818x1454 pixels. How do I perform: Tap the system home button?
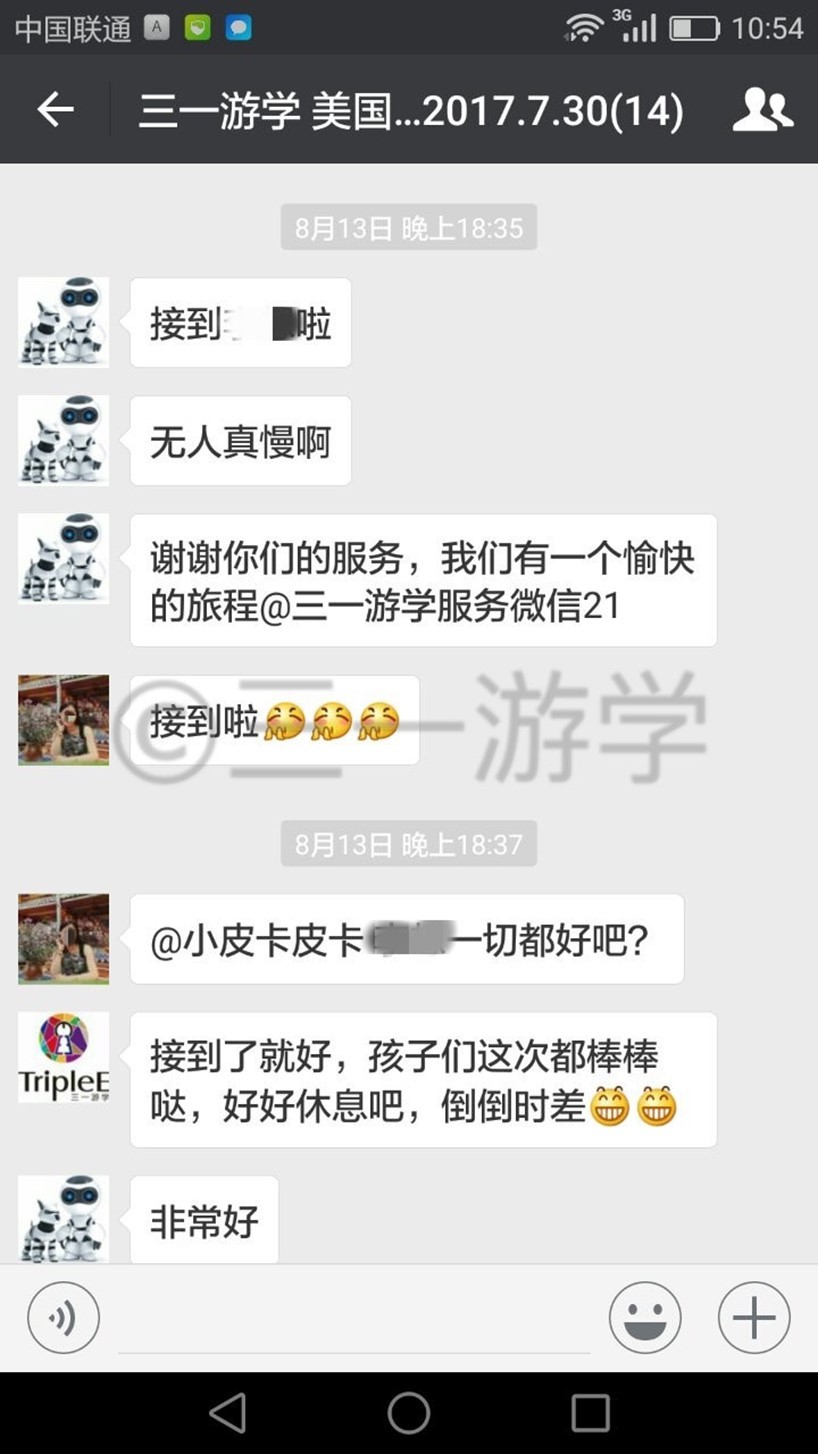[x=409, y=1413]
